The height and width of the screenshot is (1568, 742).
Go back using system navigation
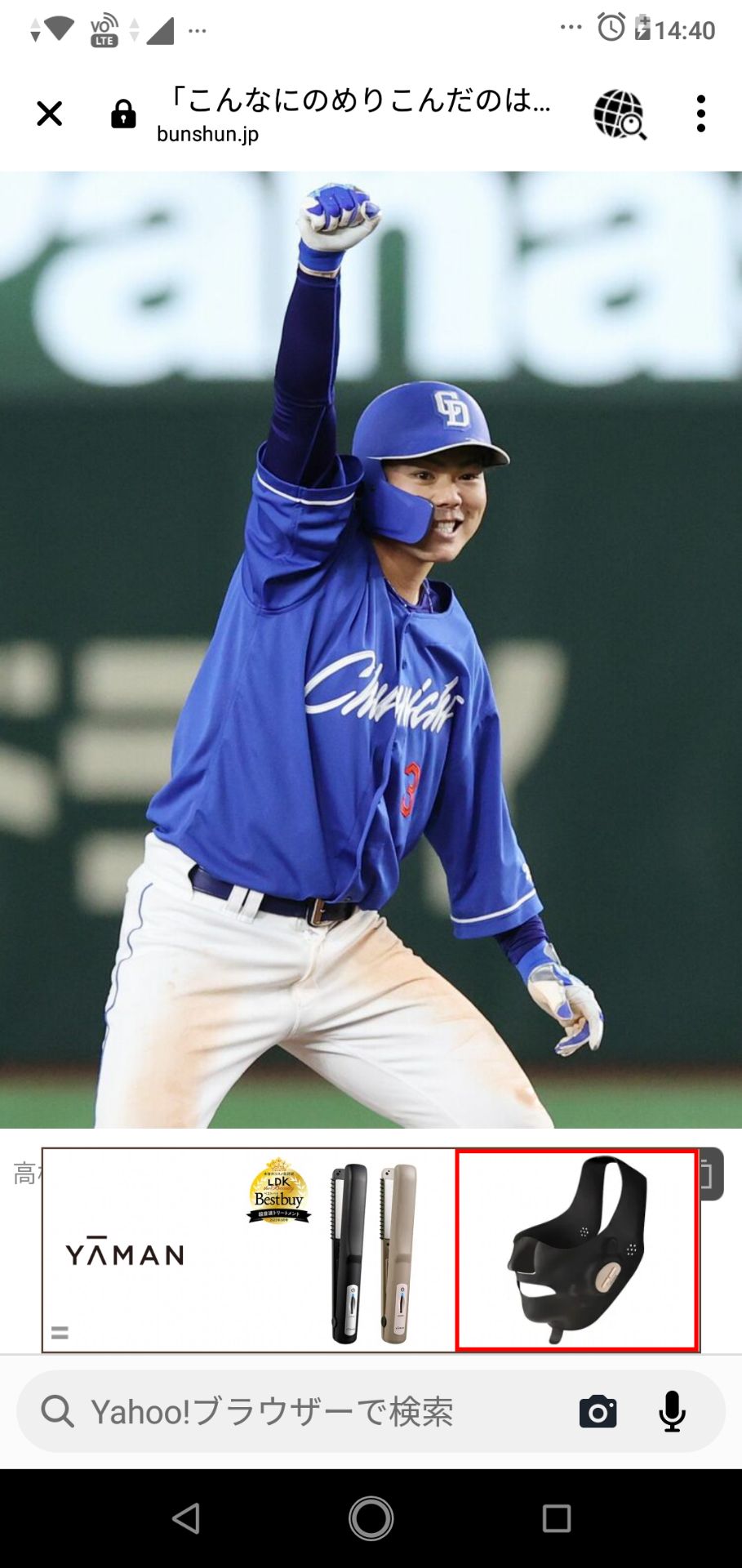pyautogui.click(x=186, y=1518)
